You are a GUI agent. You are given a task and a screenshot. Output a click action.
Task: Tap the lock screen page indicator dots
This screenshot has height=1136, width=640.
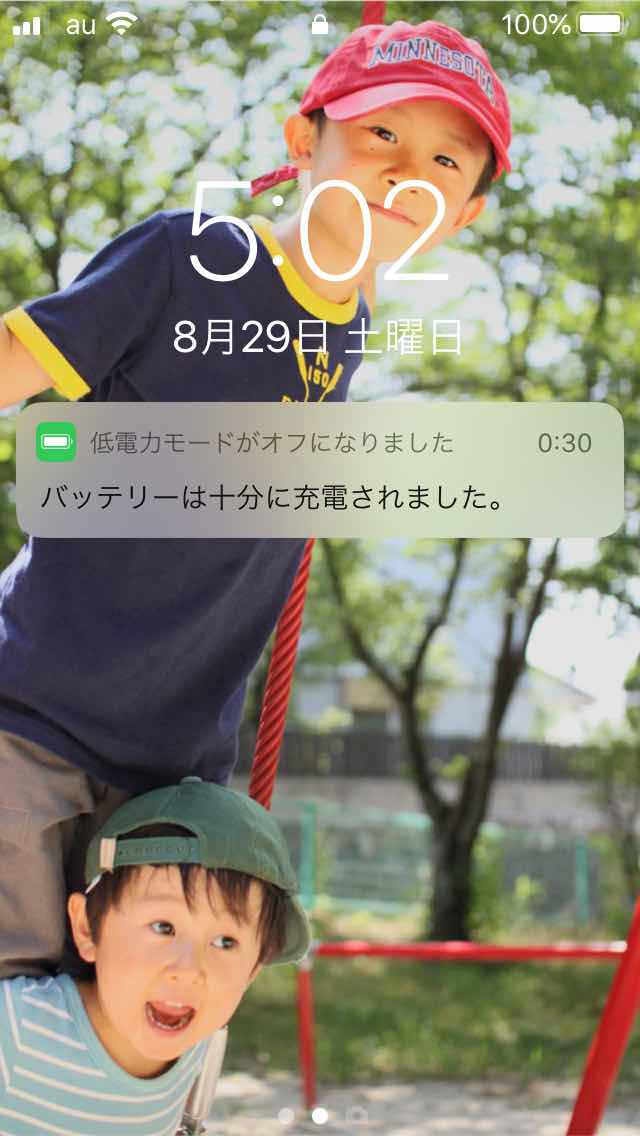coord(321,1114)
